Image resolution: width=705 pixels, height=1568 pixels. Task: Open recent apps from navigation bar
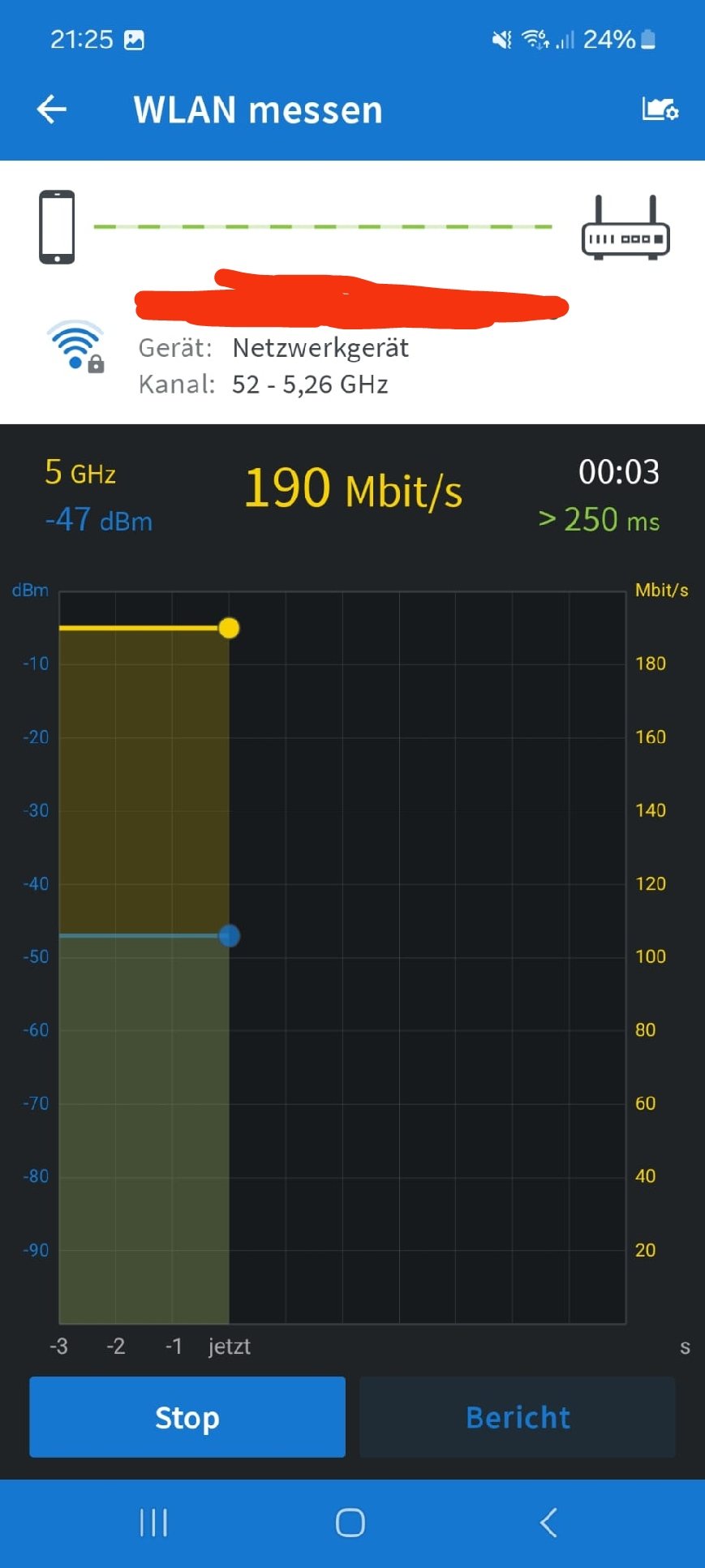click(x=153, y=1523)
